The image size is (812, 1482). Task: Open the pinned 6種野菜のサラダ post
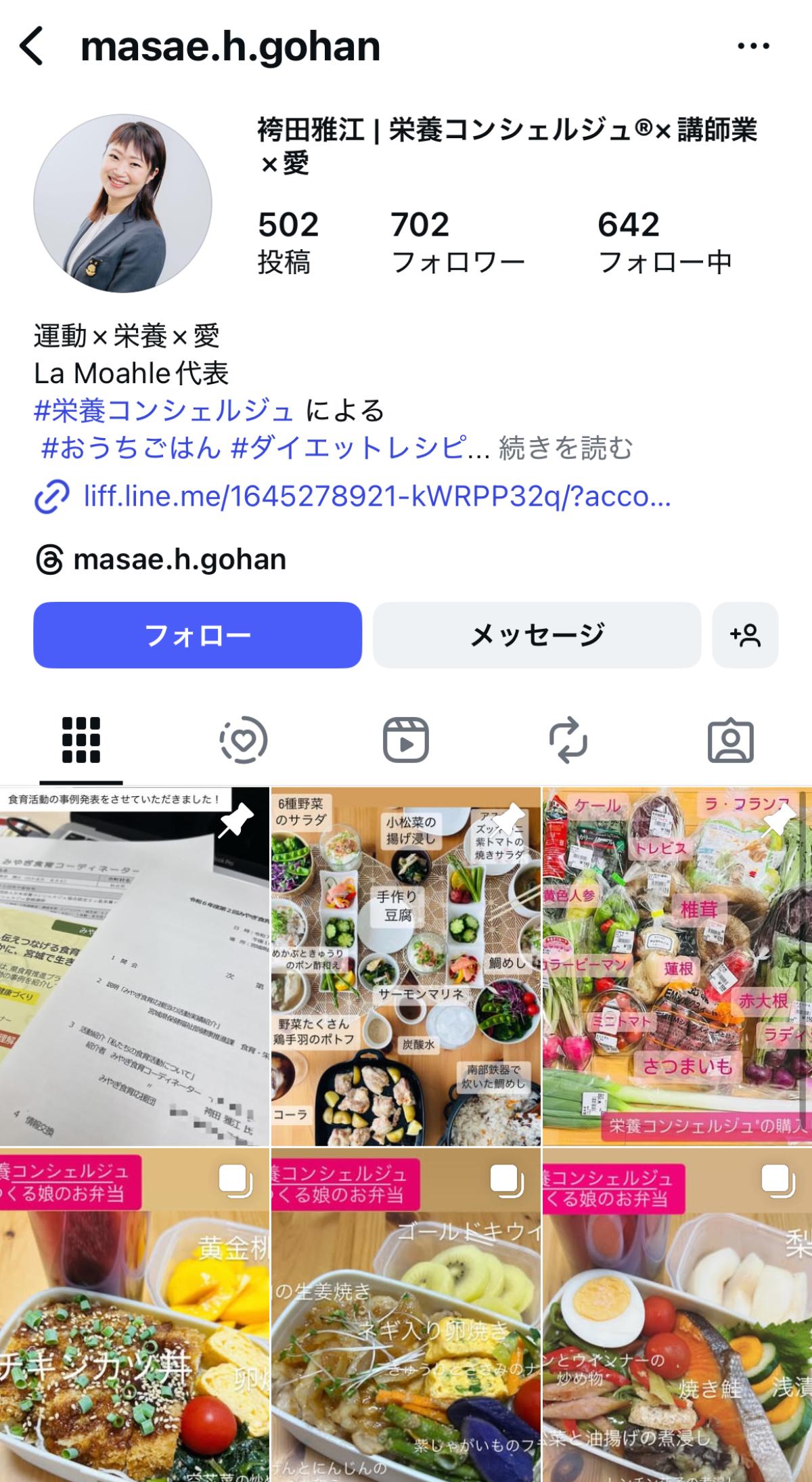pos(405,967)
